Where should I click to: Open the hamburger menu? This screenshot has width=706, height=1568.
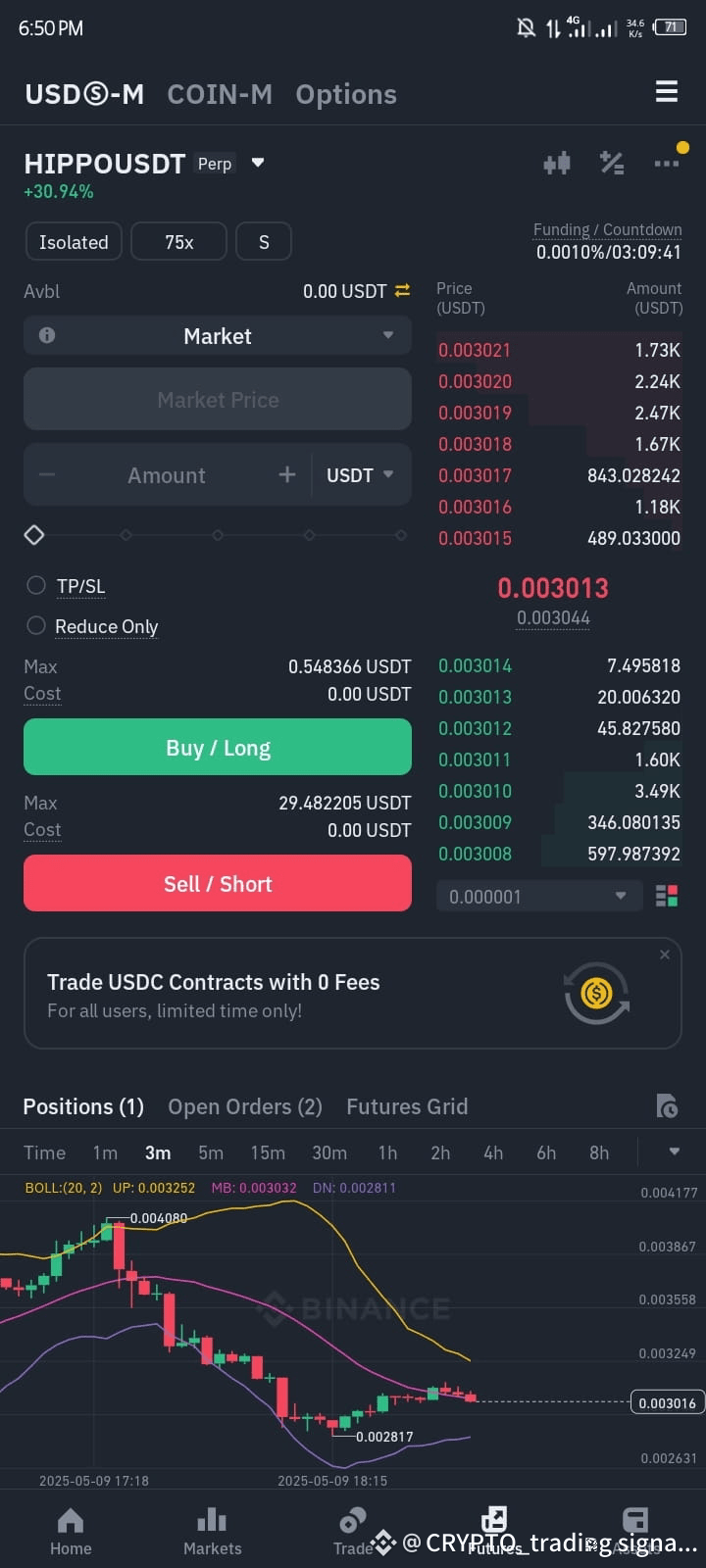point(667,91)
